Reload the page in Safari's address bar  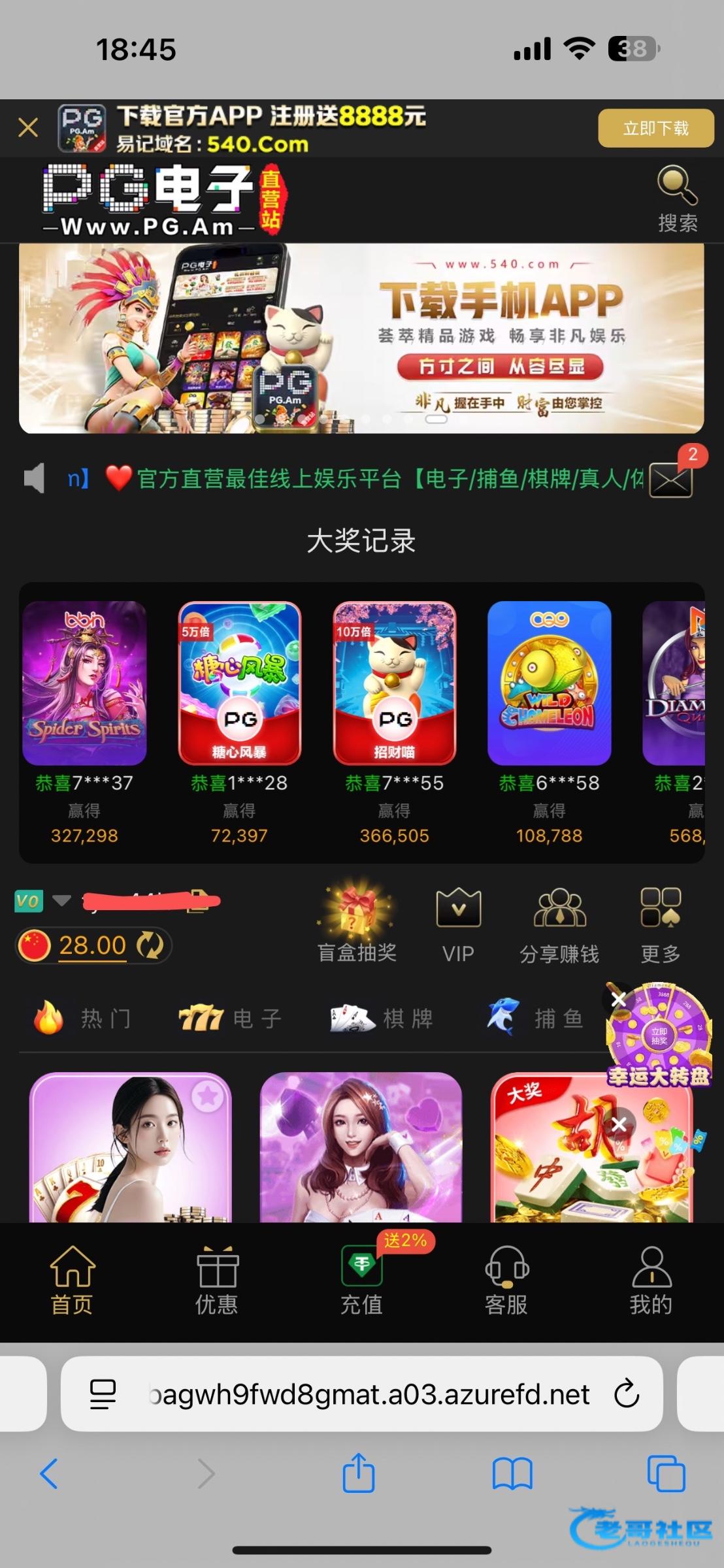(x=626, y=1394)
